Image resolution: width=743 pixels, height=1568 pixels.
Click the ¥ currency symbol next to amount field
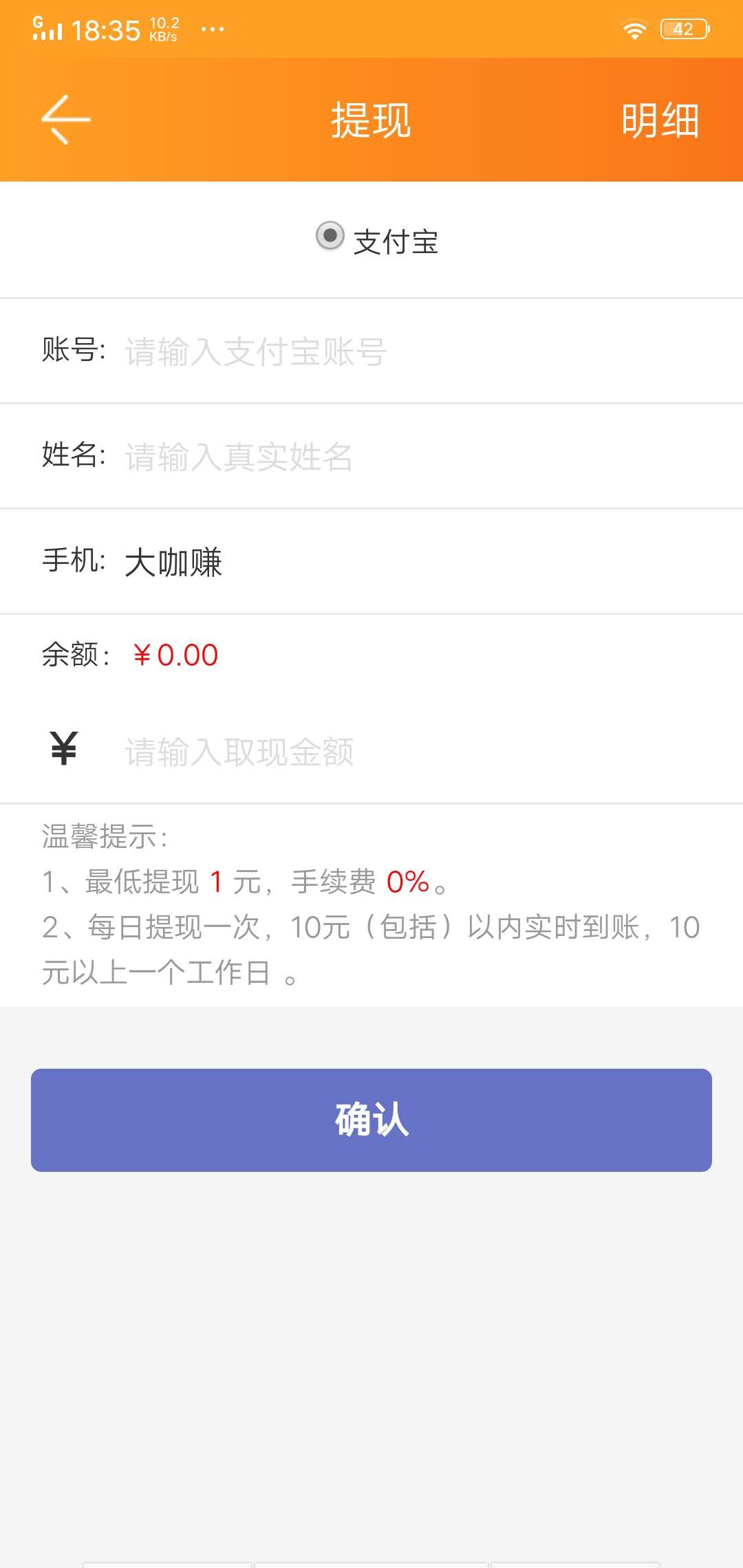click(62, 751)
